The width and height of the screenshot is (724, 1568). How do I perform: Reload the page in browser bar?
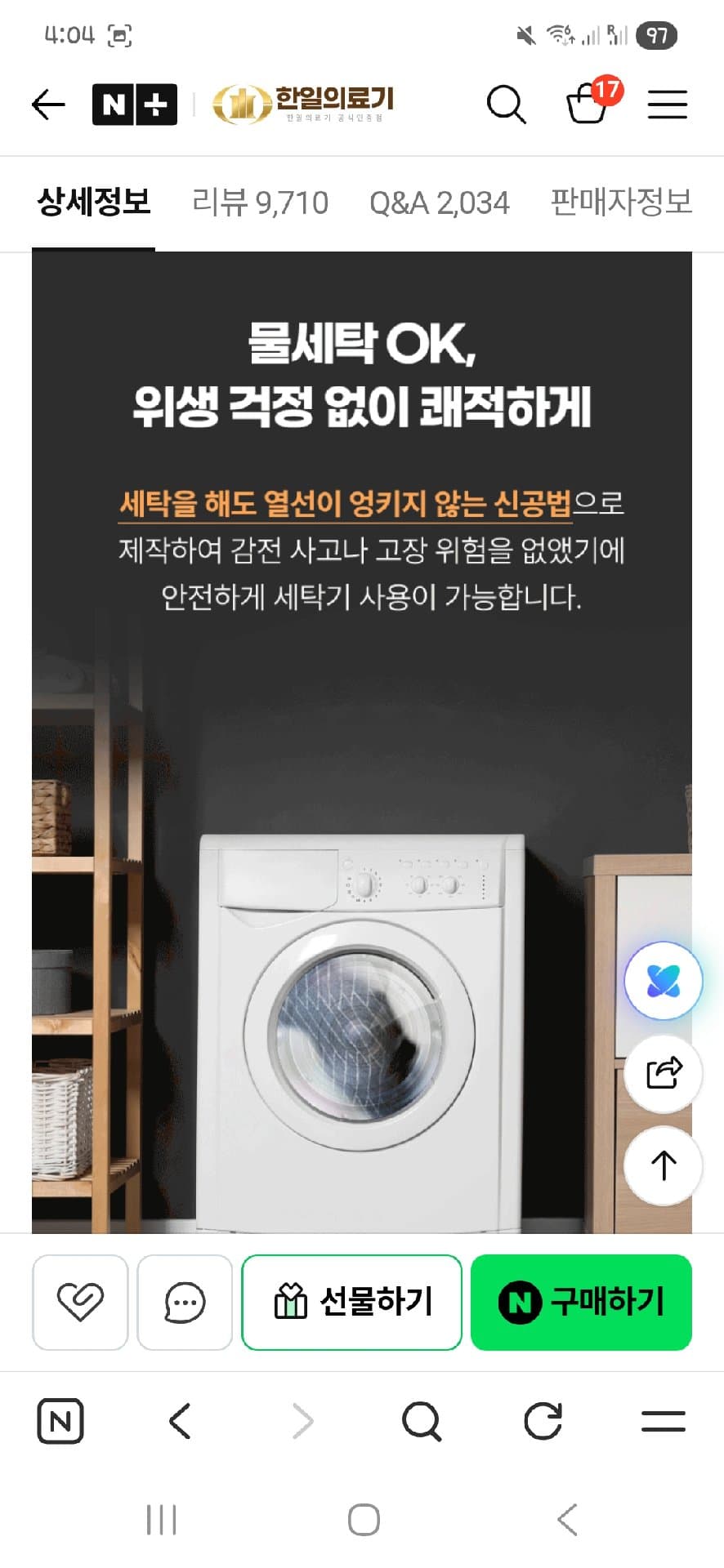pyautogui.click(x=543, y=1421)
